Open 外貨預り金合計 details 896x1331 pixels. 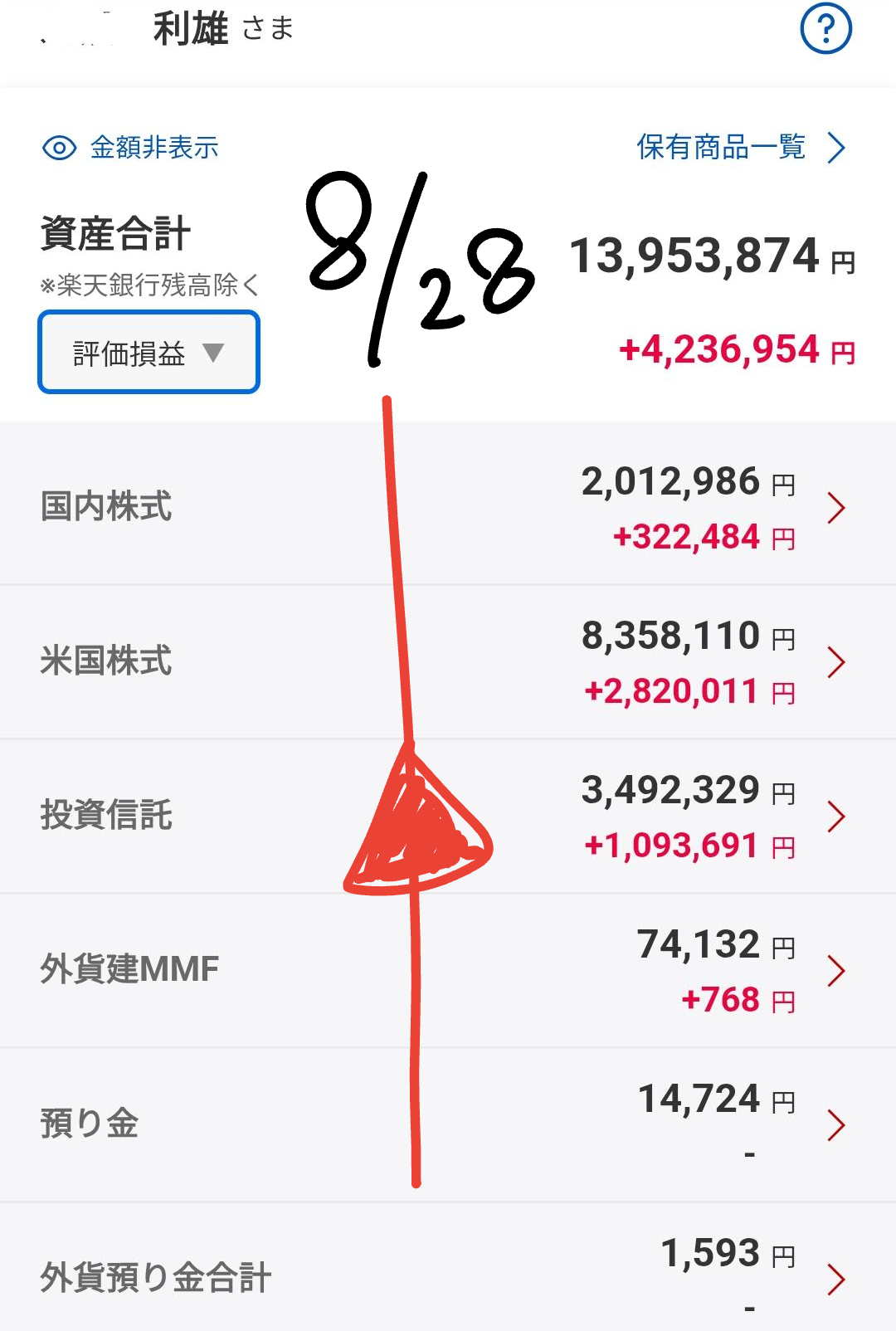448,1268
